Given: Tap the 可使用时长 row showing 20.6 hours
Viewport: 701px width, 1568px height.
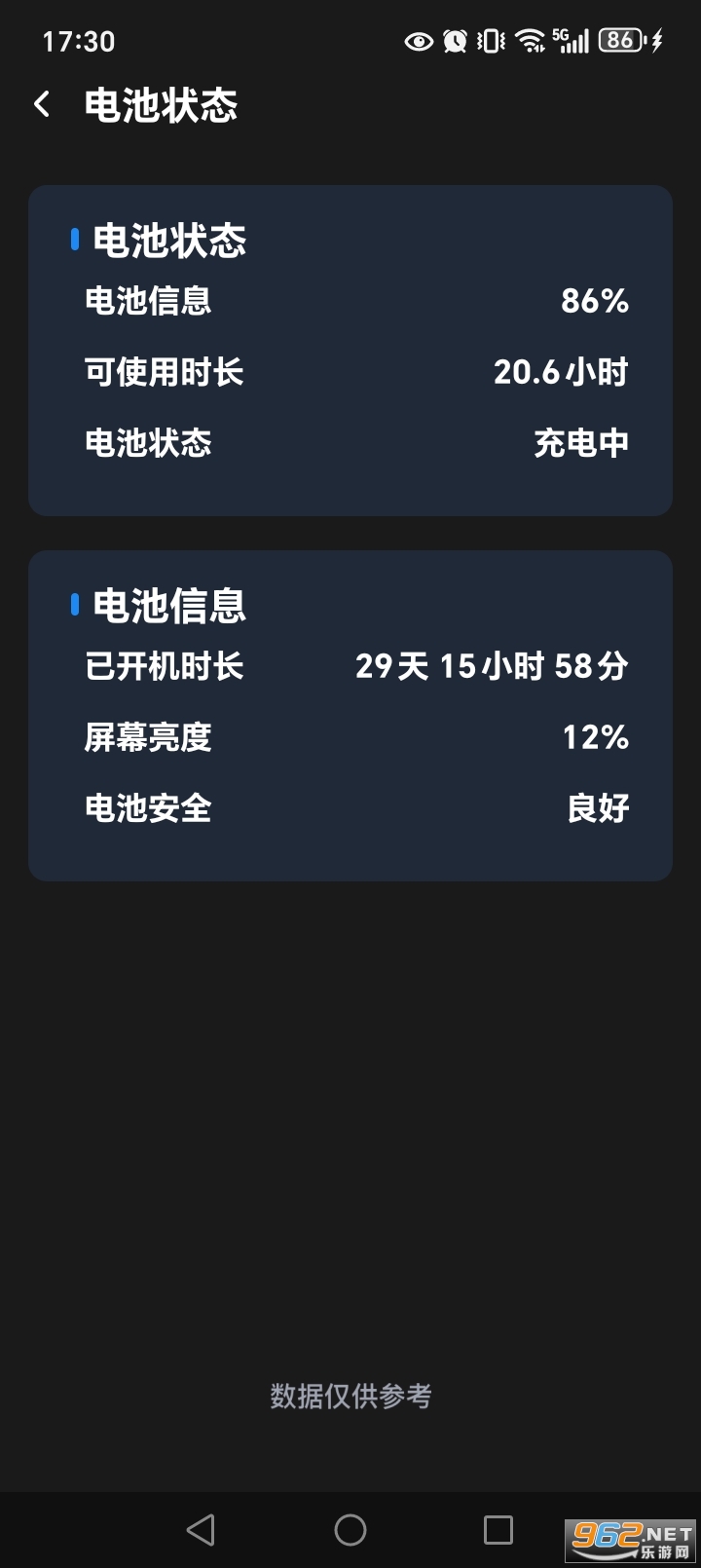Looking at the screenshot, I should [350, 372].
